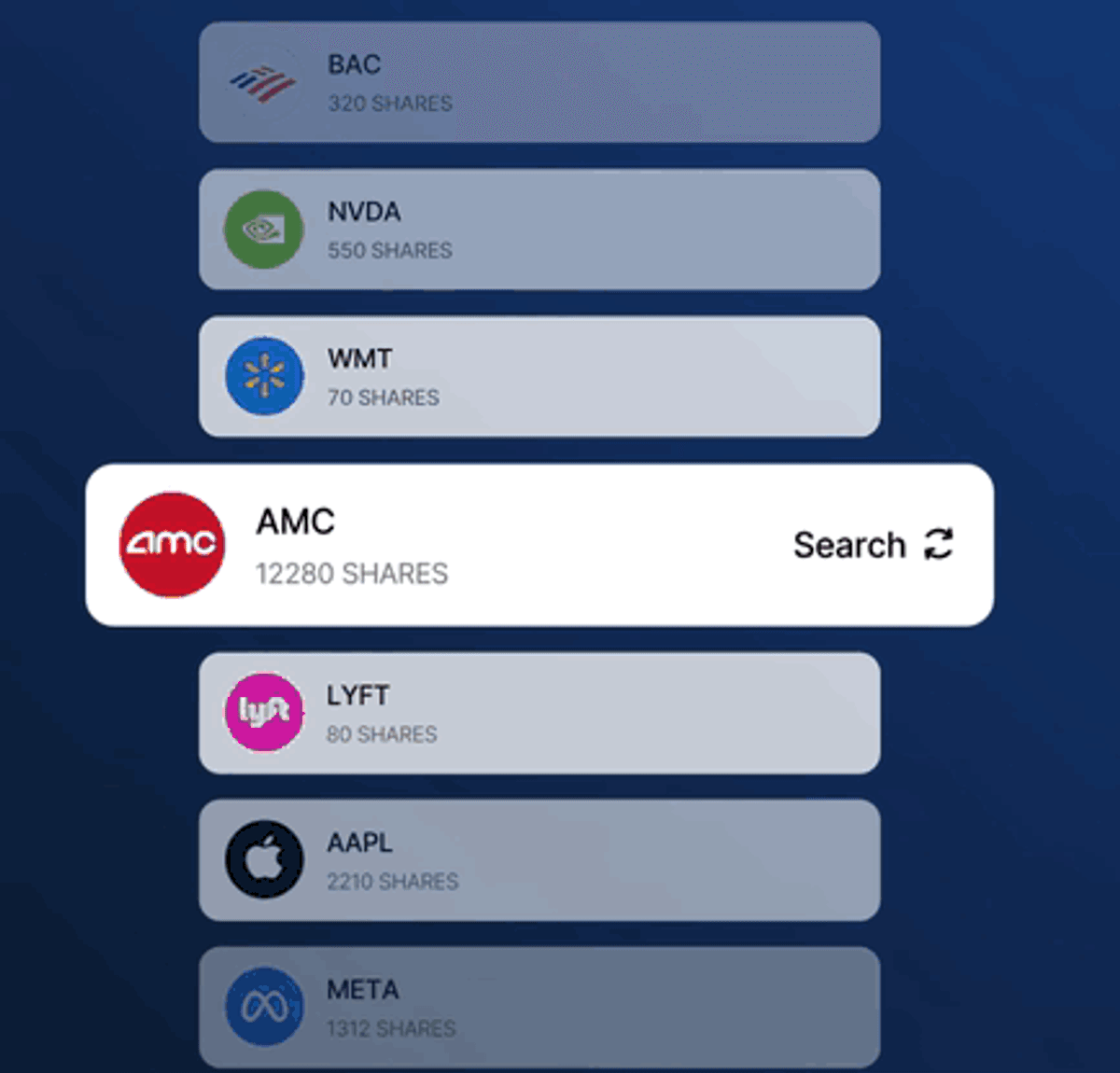Select the AAPL 2210 shares row
1120x1073 pixels.
coord(539,860)
